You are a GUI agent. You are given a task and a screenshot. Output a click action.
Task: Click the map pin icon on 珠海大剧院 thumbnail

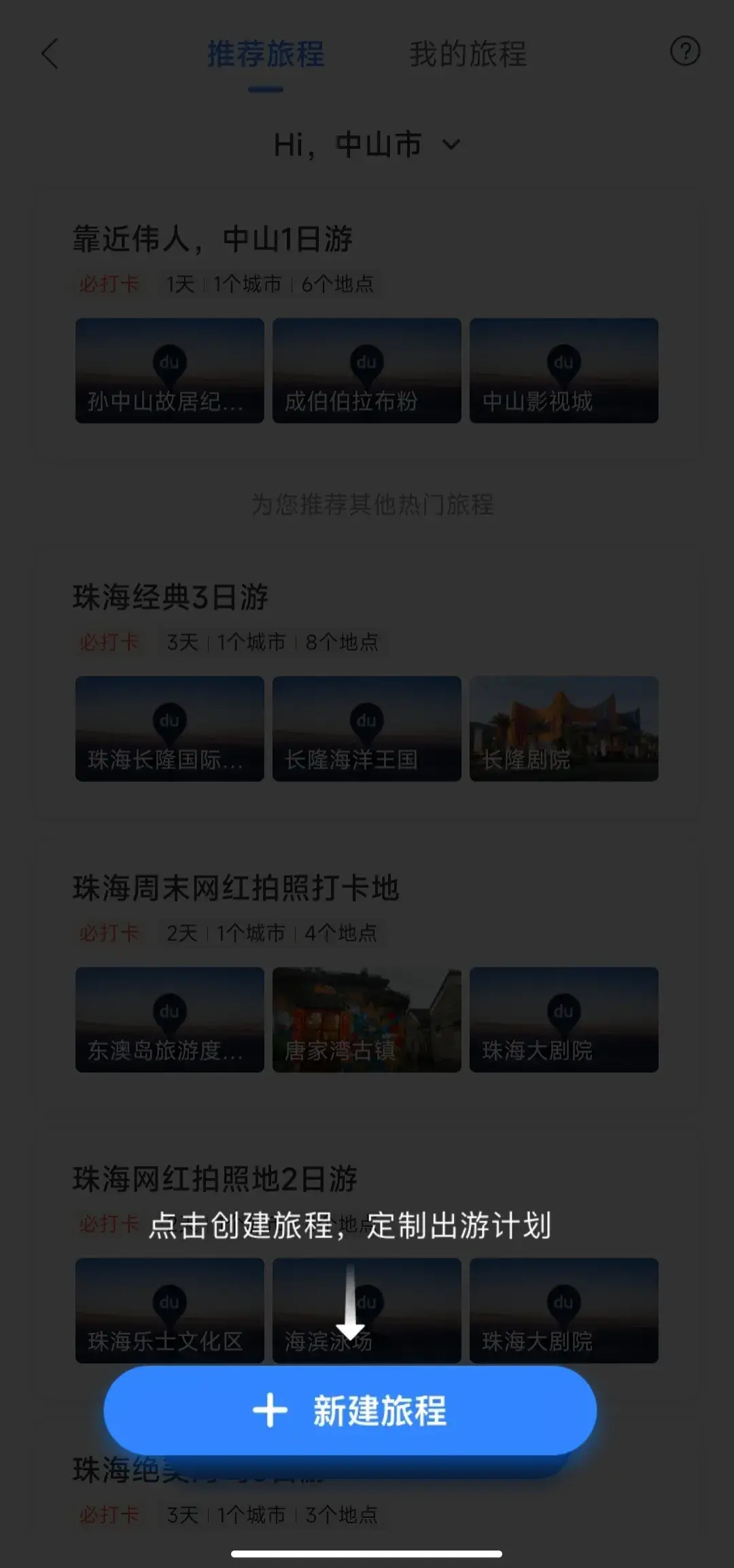[x=563, y=1010]
